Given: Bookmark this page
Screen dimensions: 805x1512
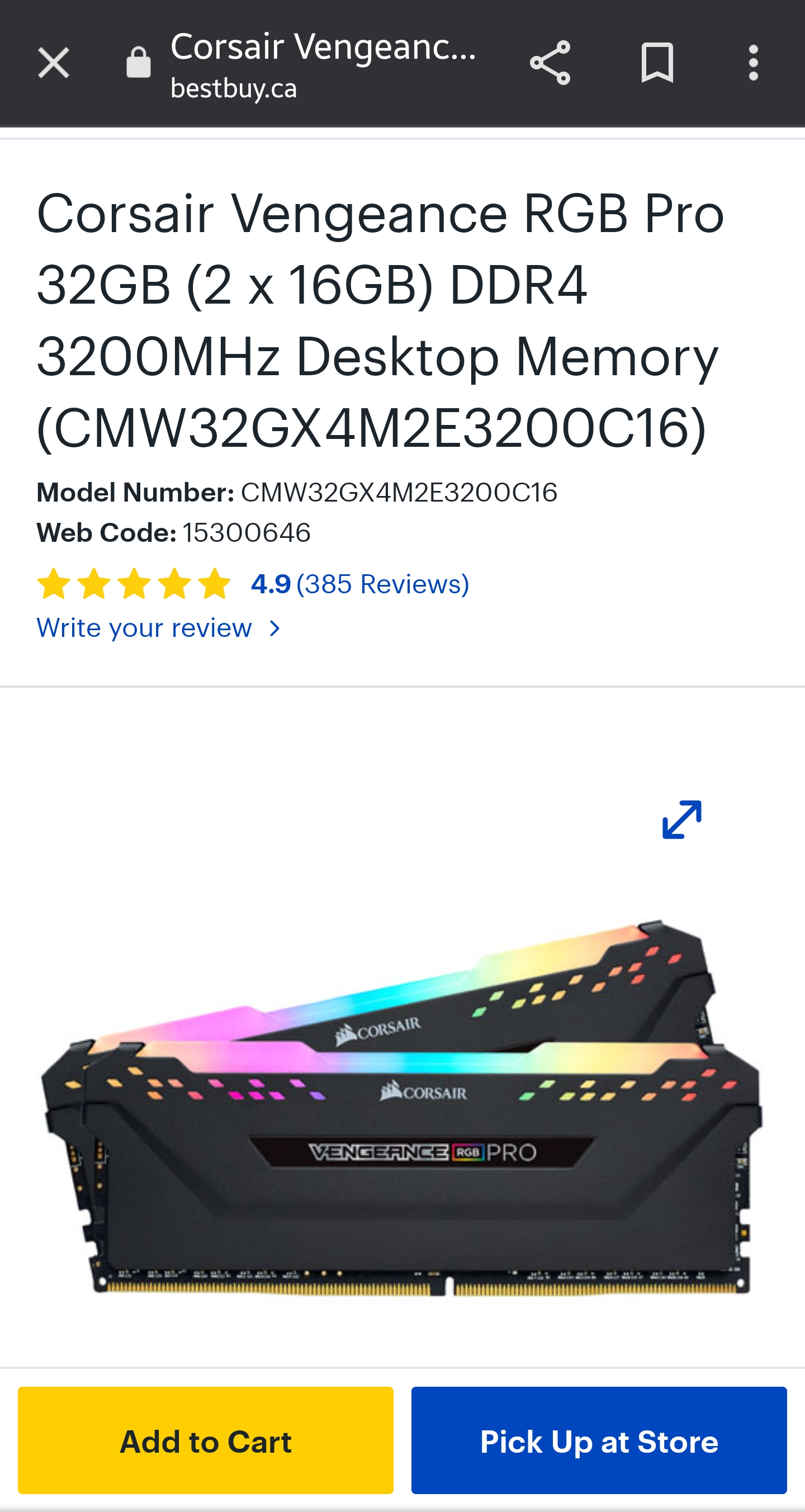Looking at the screenshot, I should point(657,63).
